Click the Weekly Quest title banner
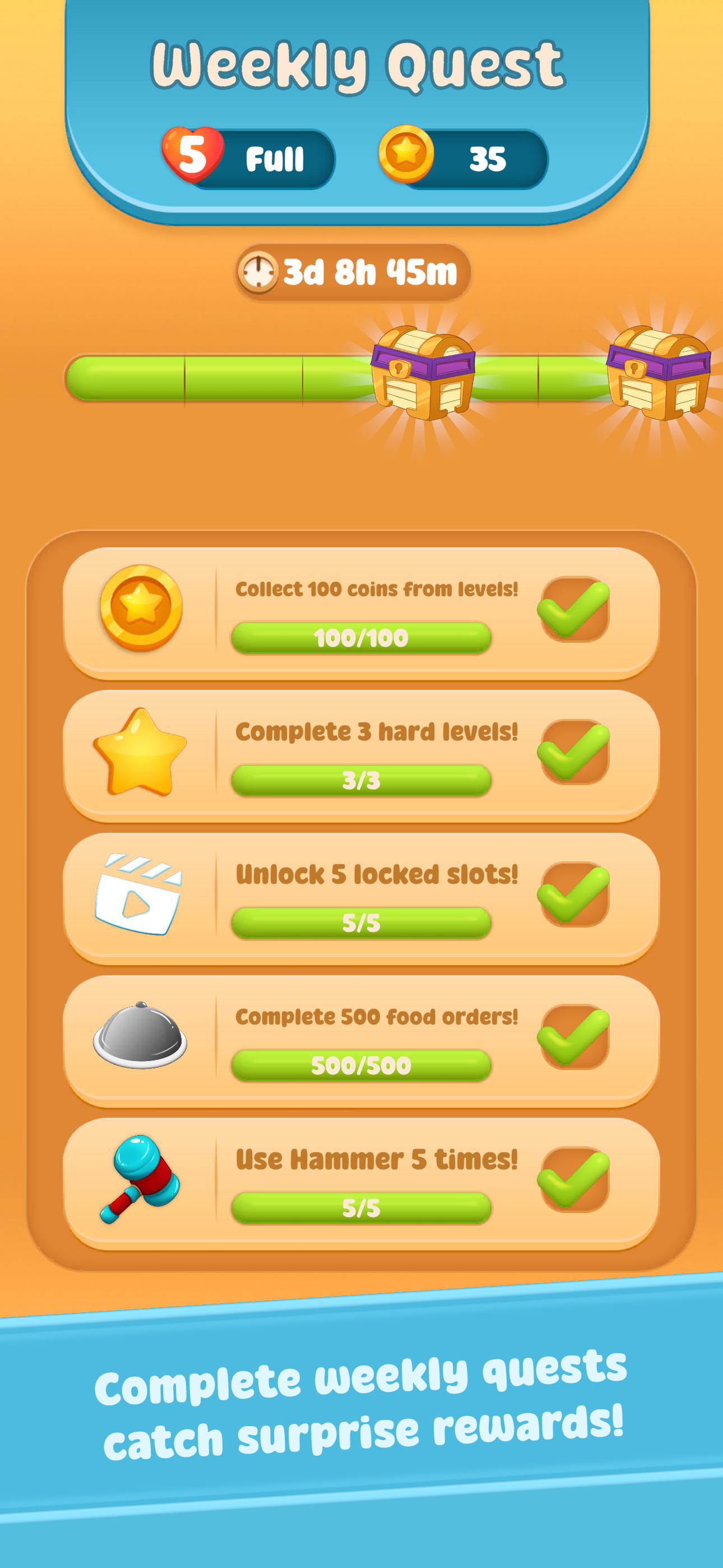723x1568 pixels. click(361, 63)
